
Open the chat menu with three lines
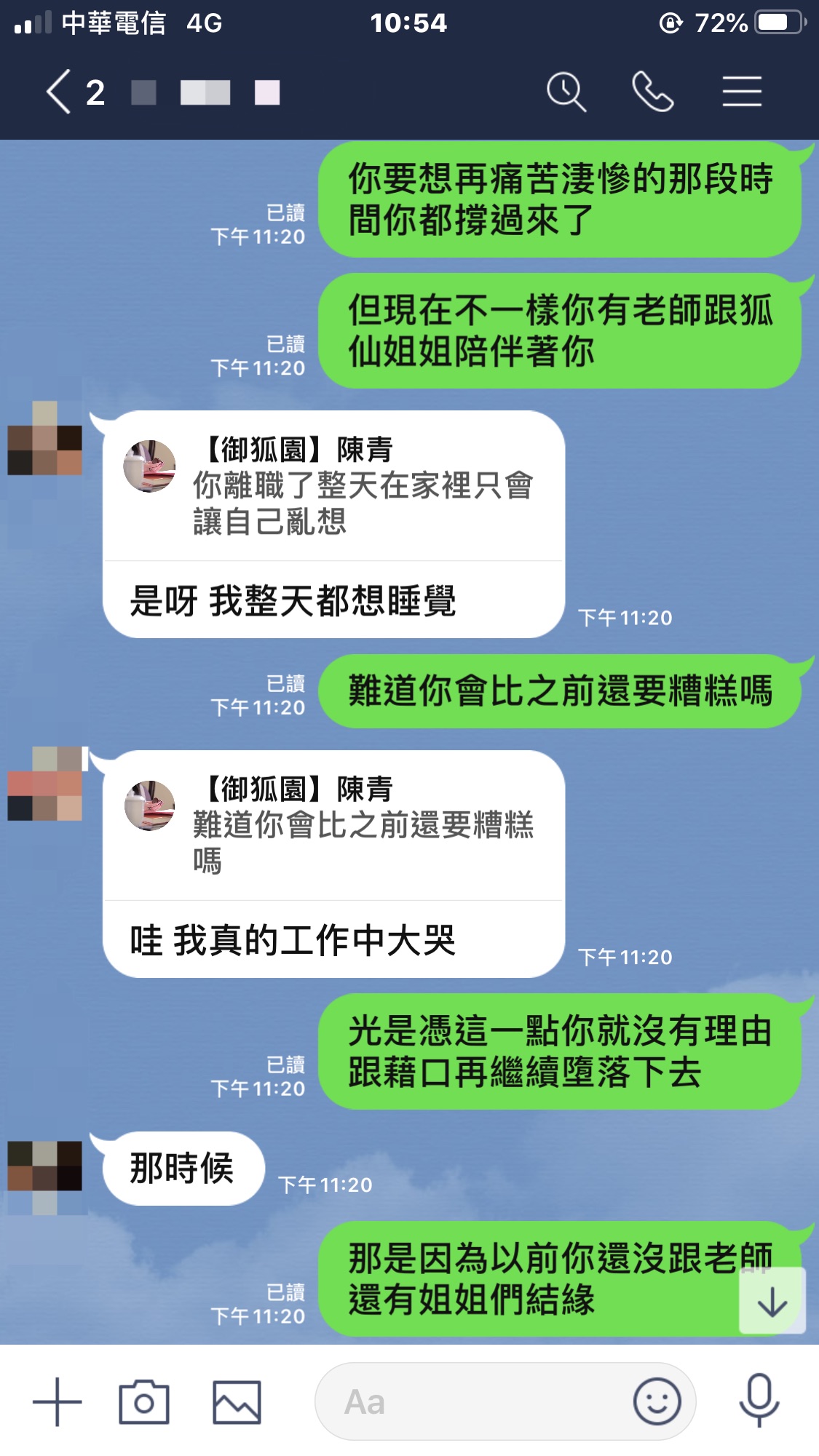click(x=741, y=92)
